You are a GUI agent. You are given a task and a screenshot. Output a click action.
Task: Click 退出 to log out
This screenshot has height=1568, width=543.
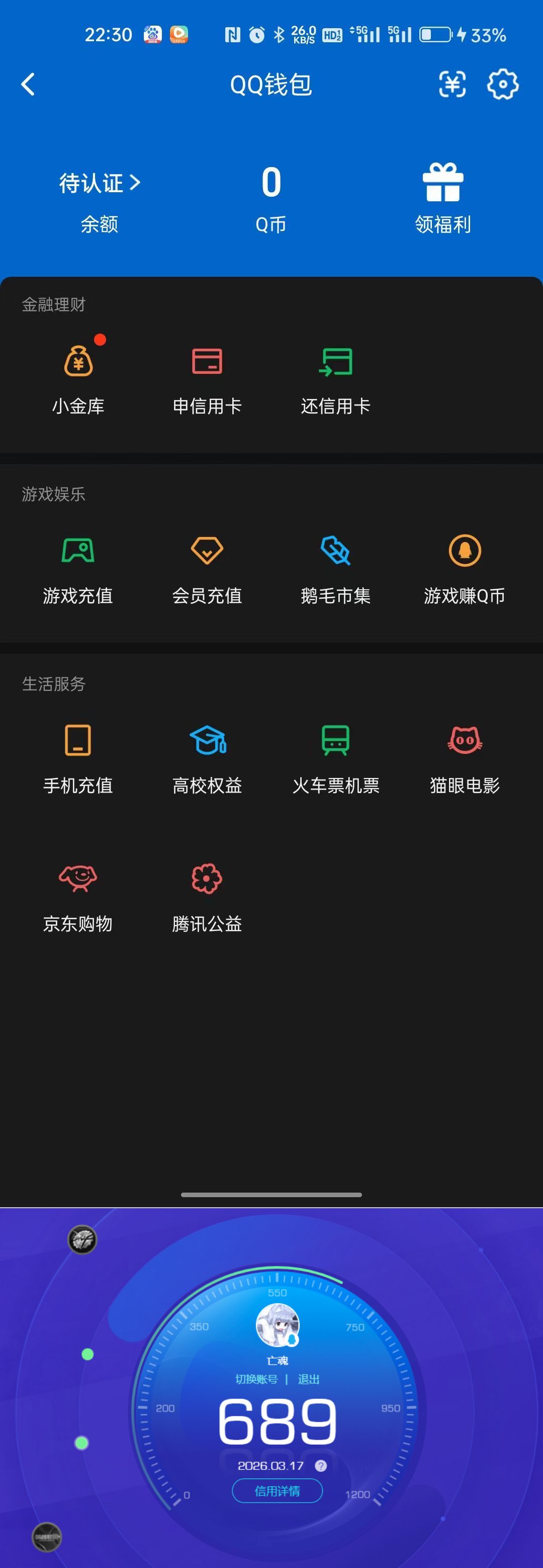point(308,1380)
